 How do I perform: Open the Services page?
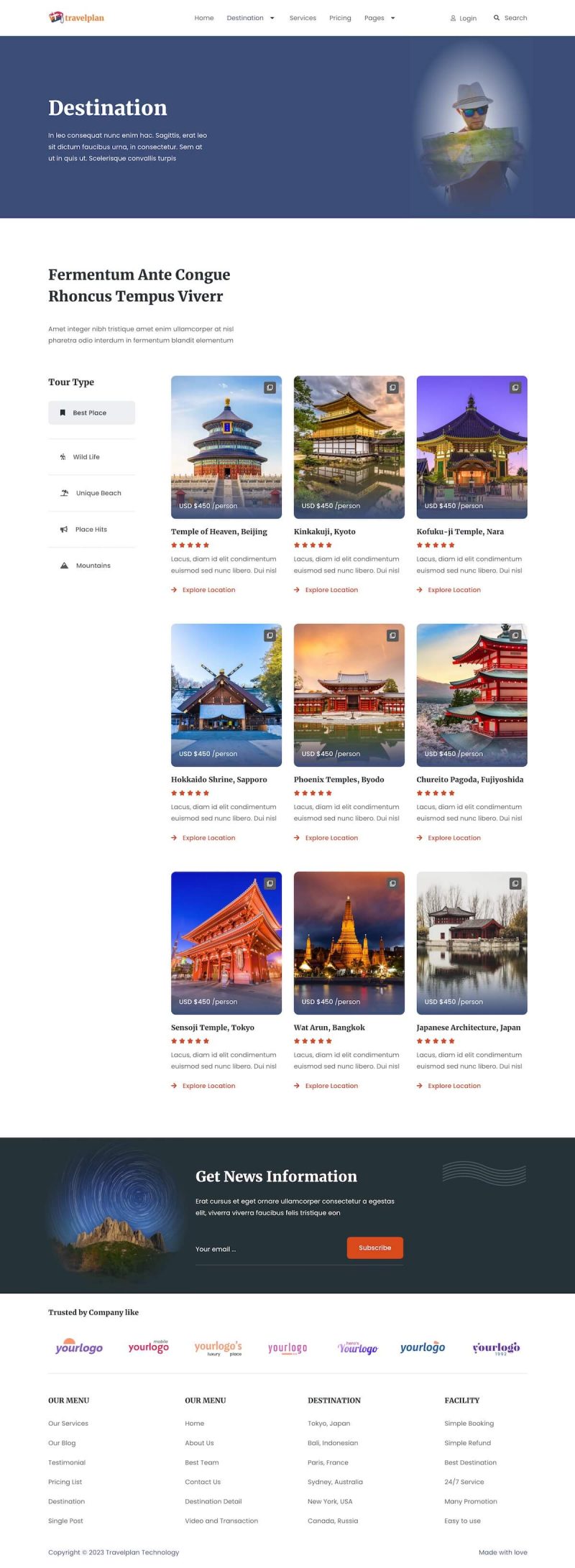(303, 18)
